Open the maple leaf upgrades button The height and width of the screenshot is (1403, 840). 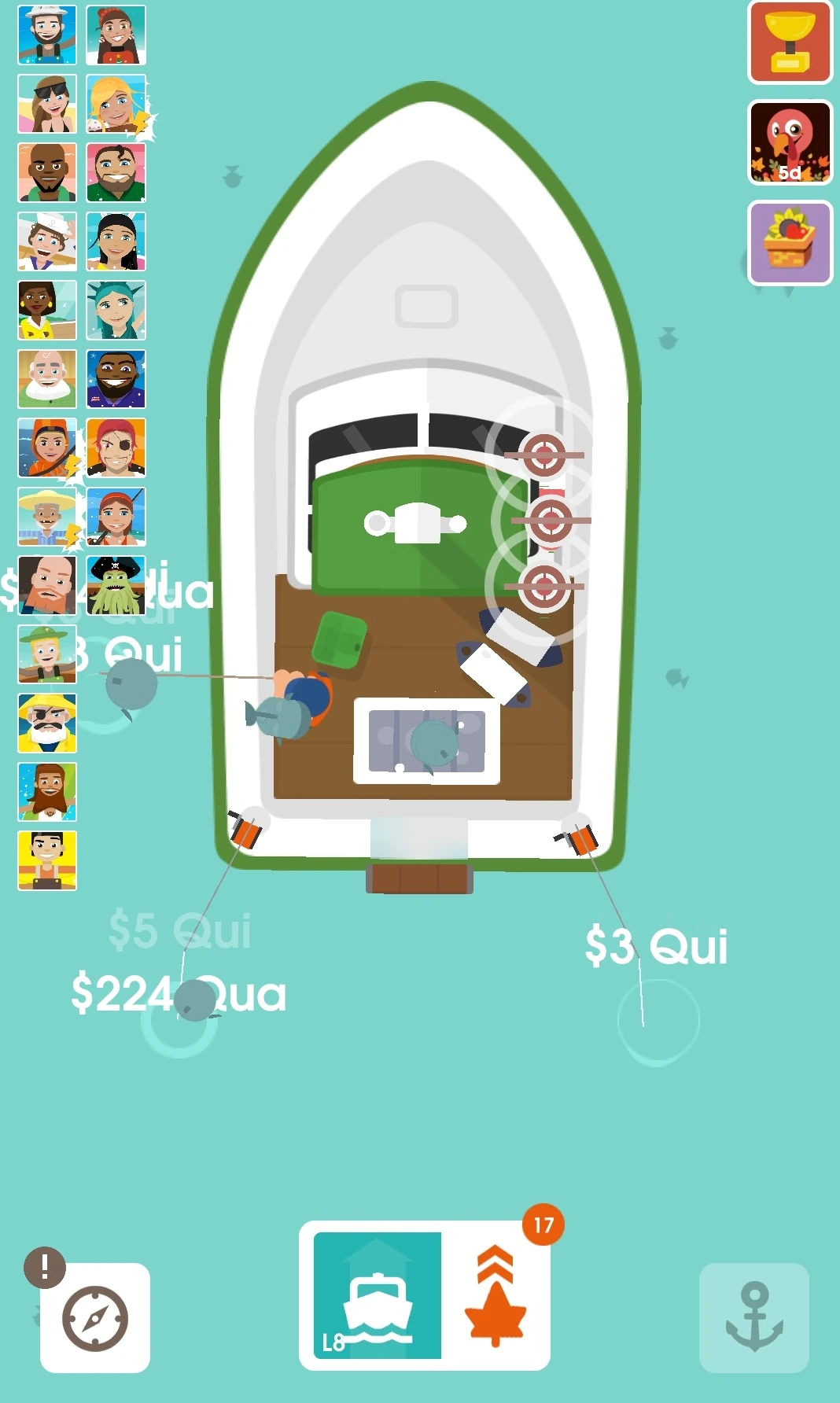click(x=496, y=1295)
